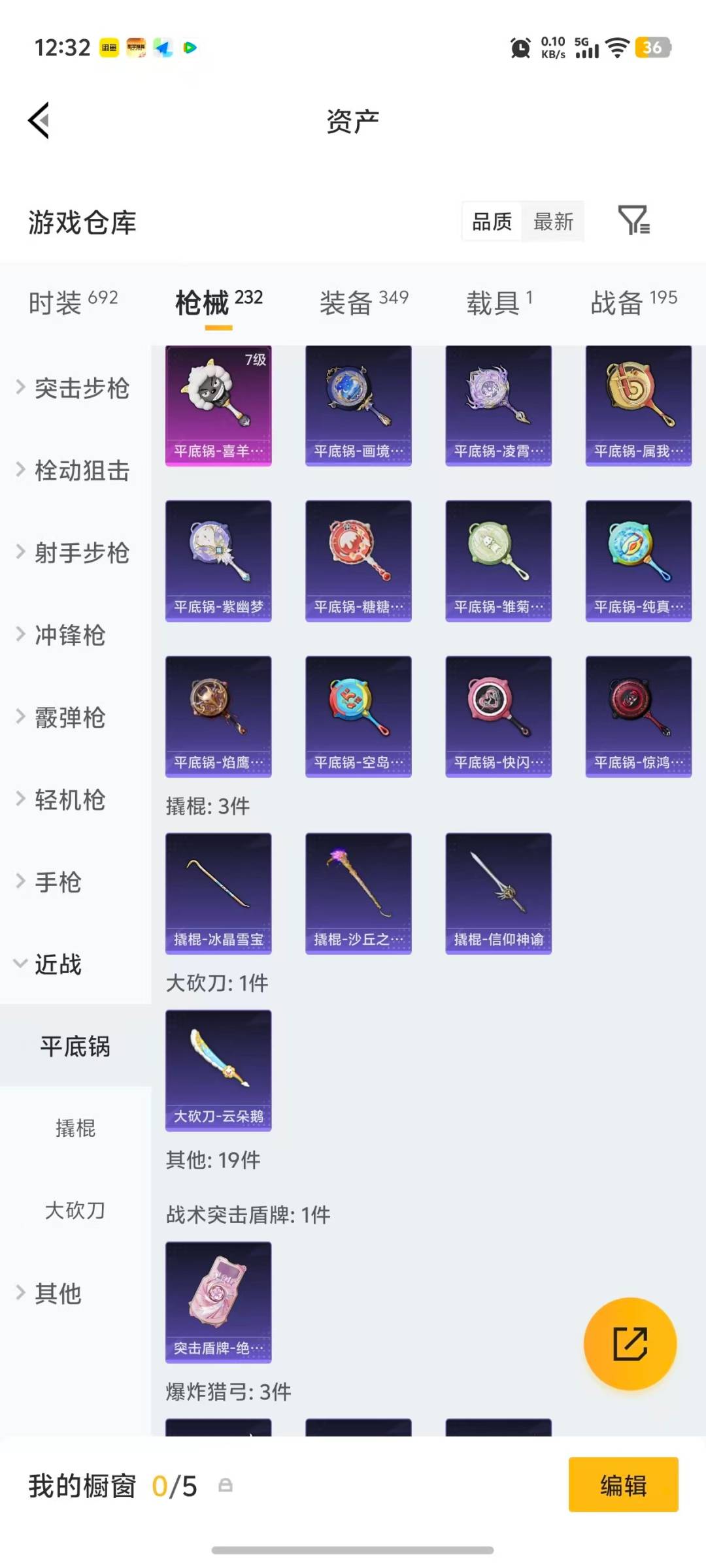Select the 撬棍 subcategory in sidebar
The height and width of the screenshot is (1568, 706).
click(x=76, y=1129)
